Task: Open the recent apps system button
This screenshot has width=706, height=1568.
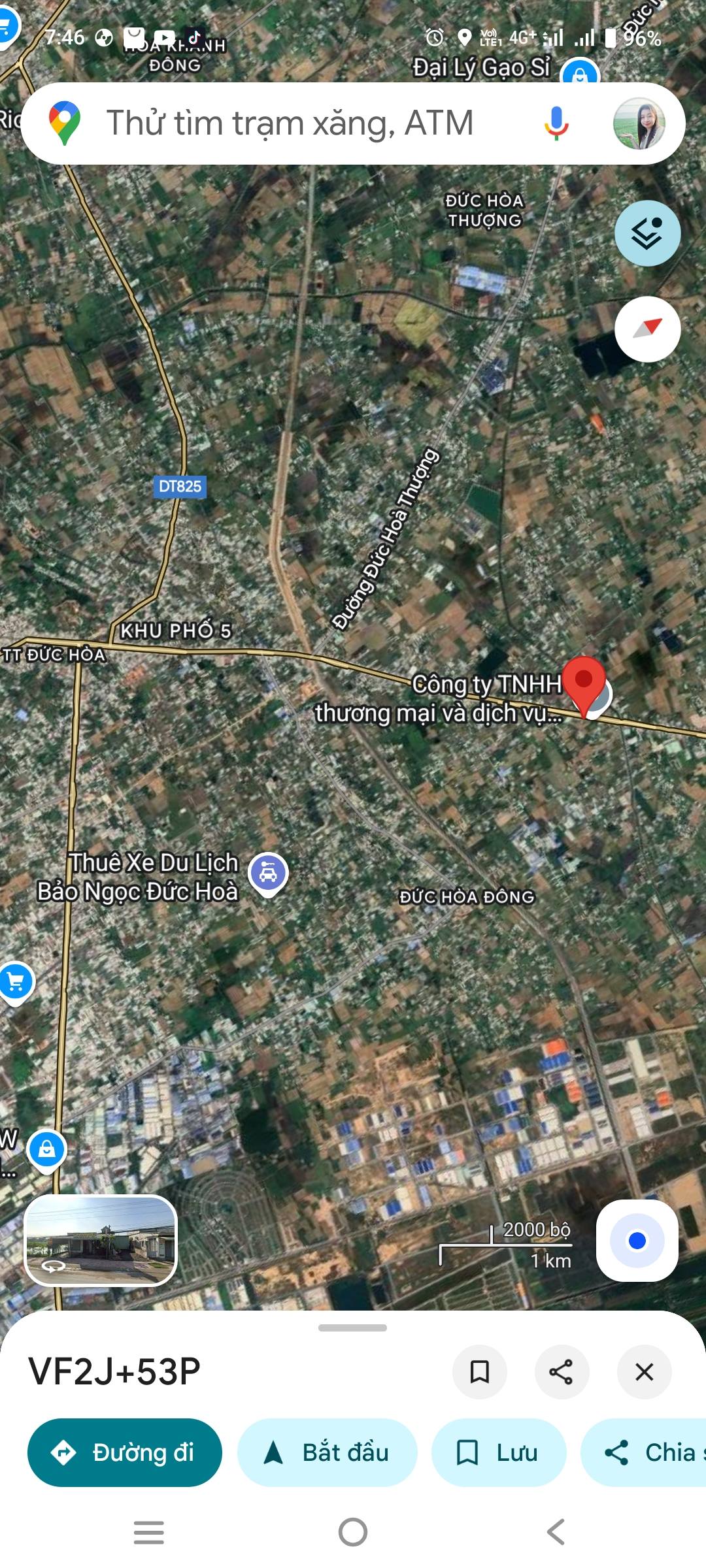Action: tap(149, 1531)
